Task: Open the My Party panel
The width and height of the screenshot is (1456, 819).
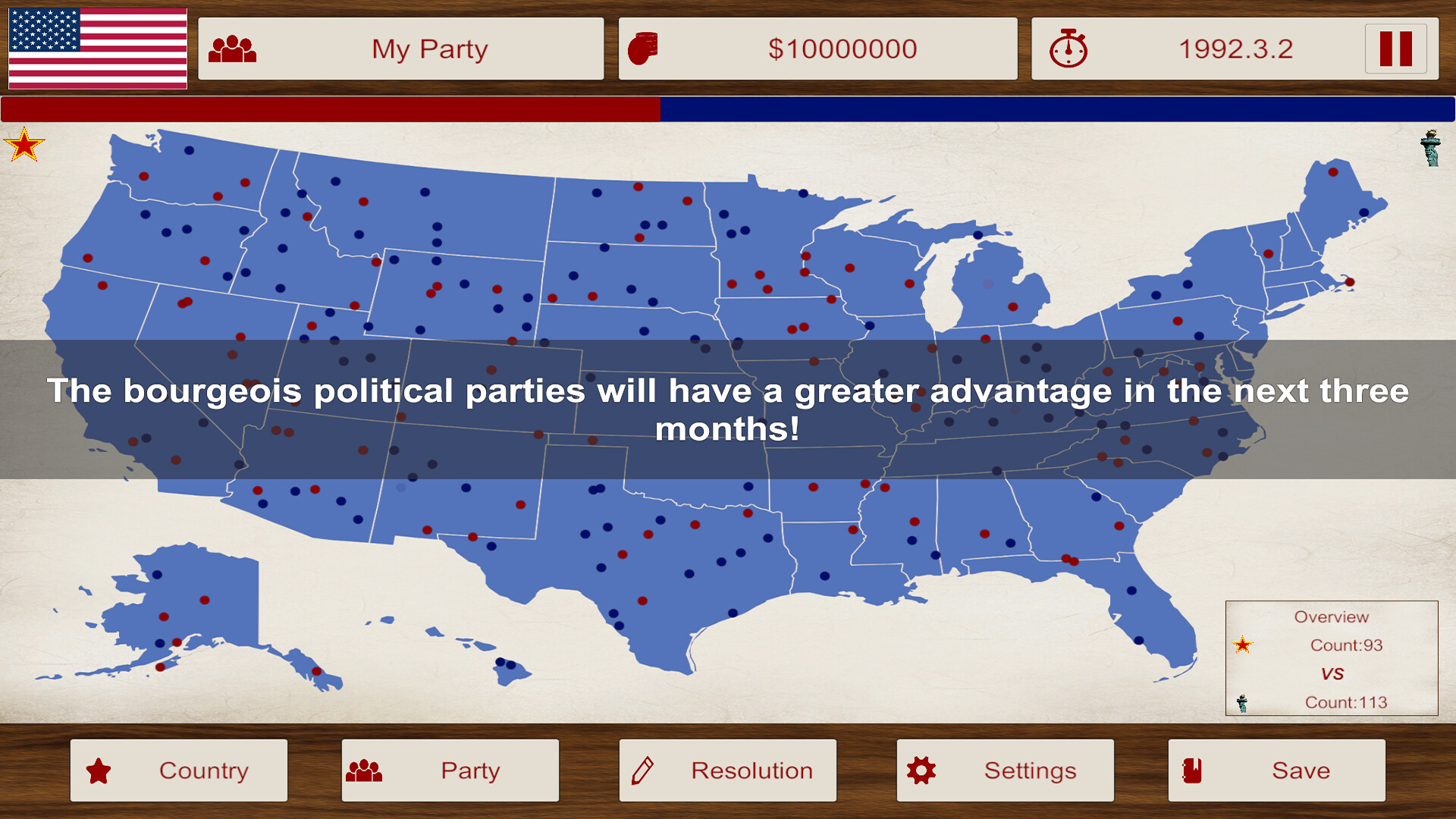Action: (x=400, y=49)
